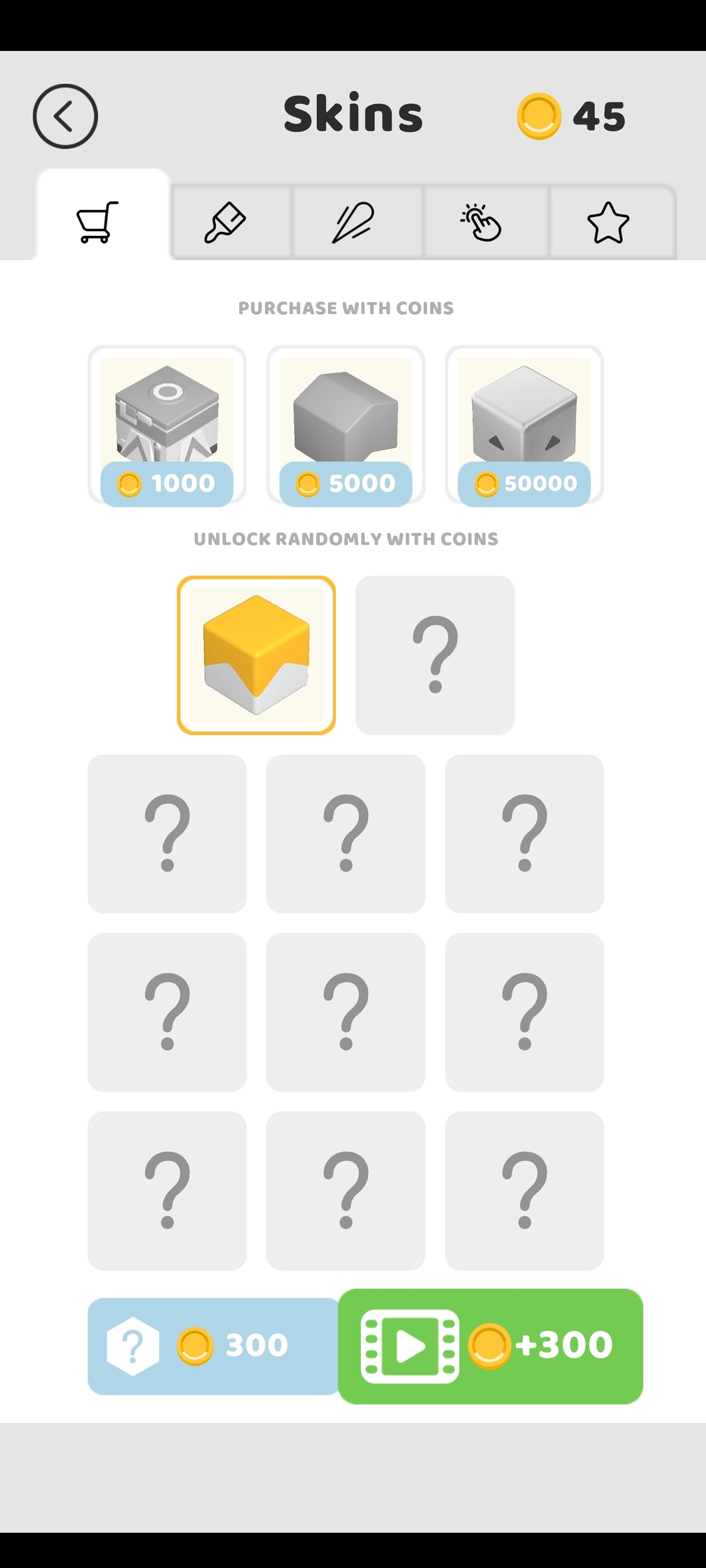Watch a video for +300 coins

click(x=490, y=1346)
